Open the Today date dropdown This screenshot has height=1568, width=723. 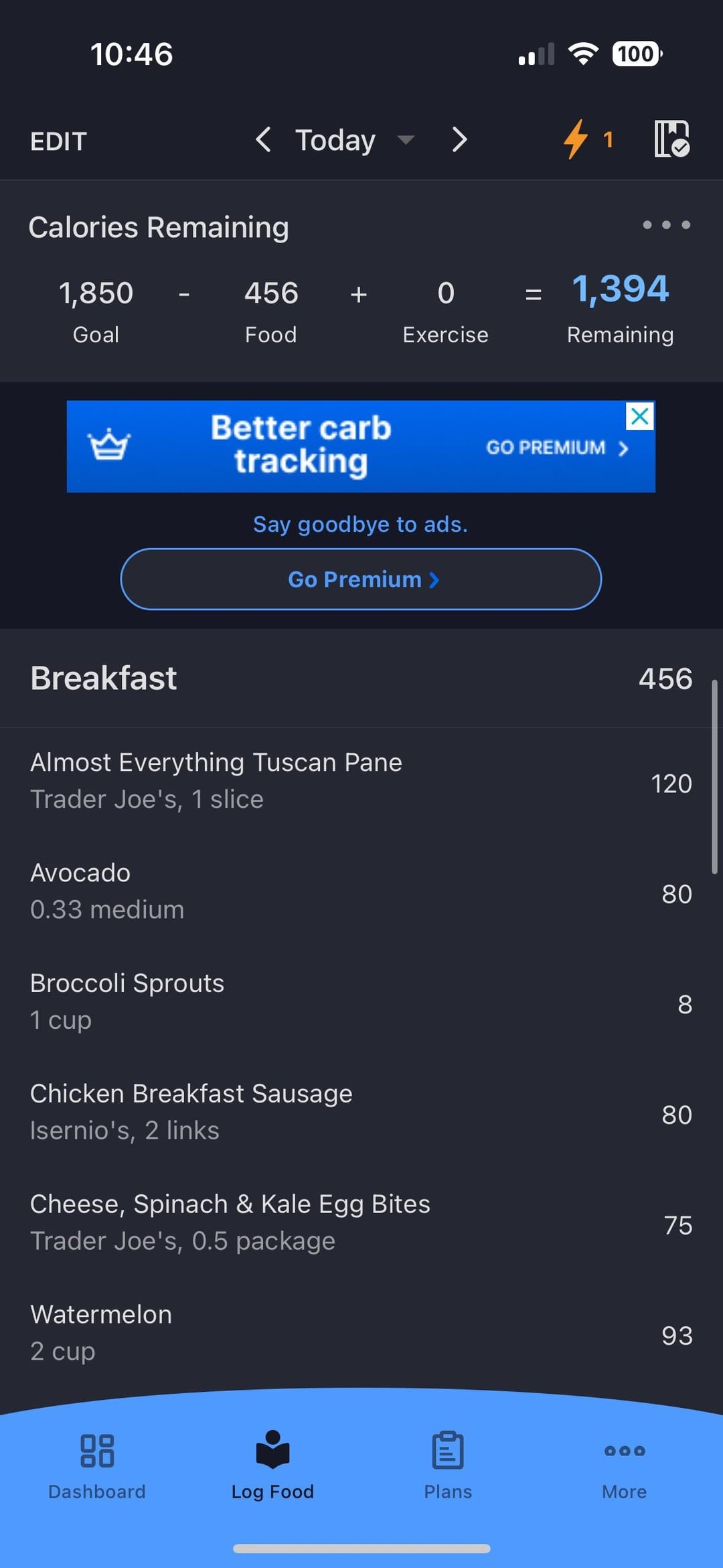355,140
